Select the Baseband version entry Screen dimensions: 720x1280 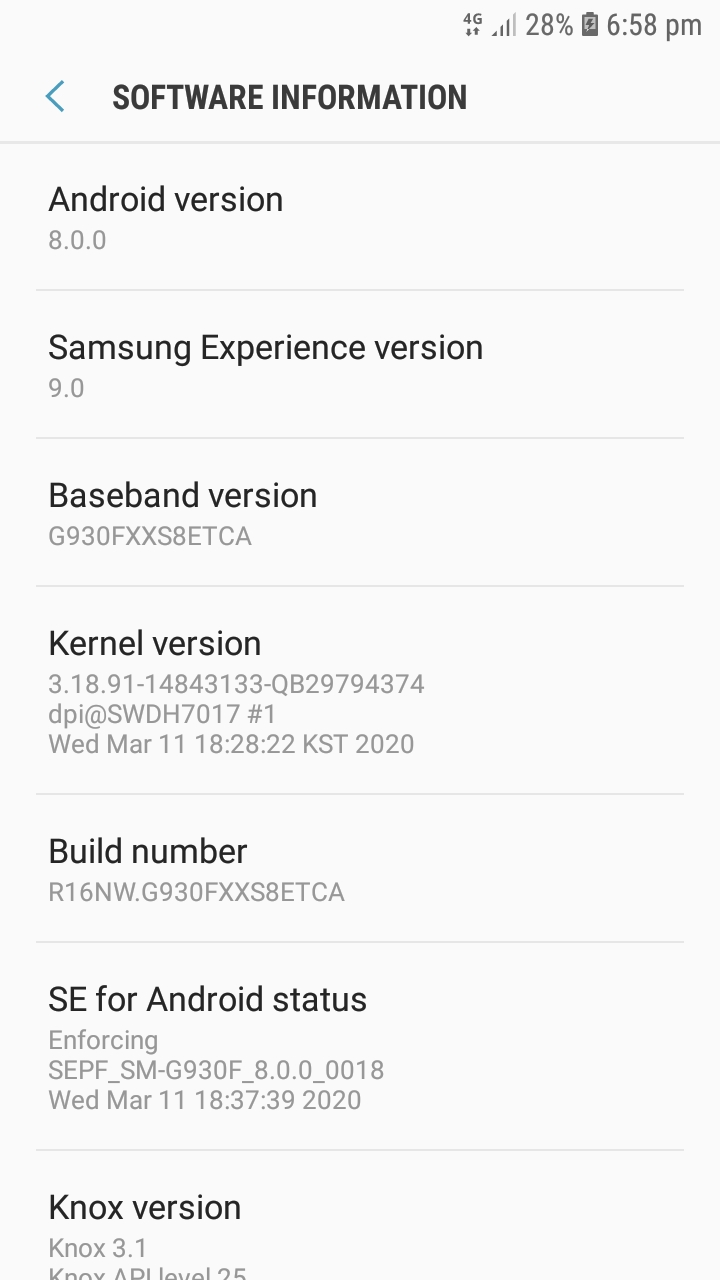360,512
